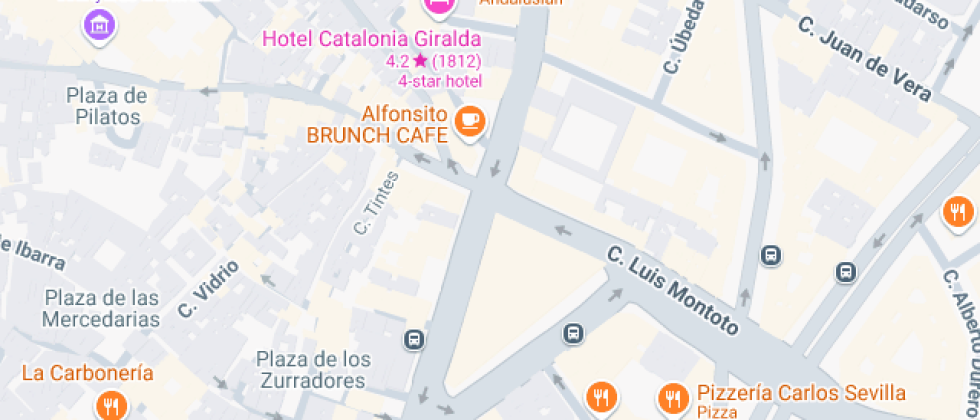This screenshot has height=420, width=980.
Task: Select the Alfonsito BRUNCH CAFE place marker
Action: [468, 122]
